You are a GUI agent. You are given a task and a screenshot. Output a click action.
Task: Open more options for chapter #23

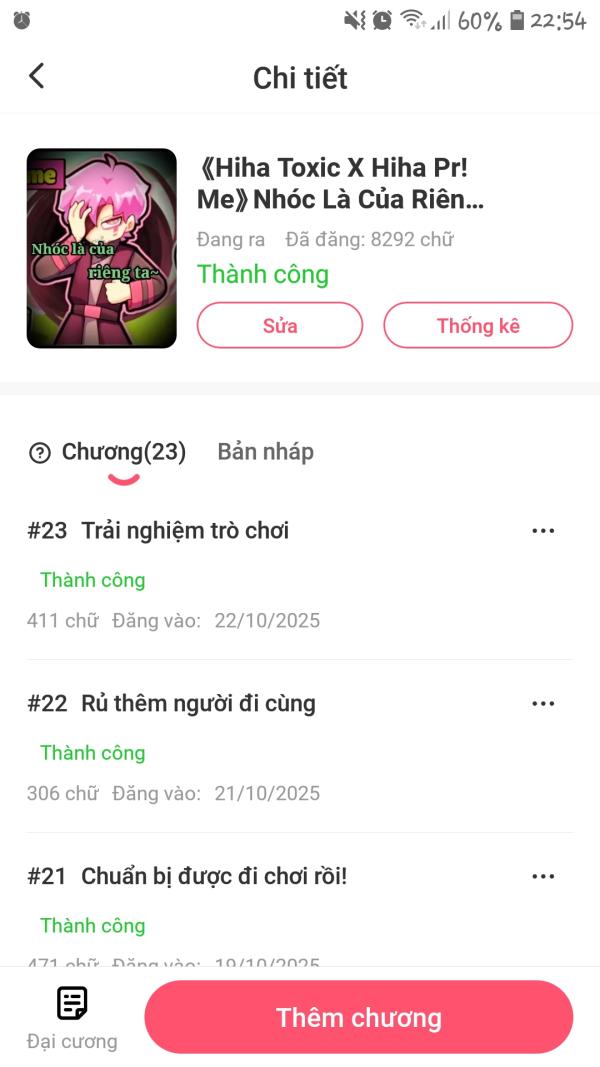click(543, 531)
